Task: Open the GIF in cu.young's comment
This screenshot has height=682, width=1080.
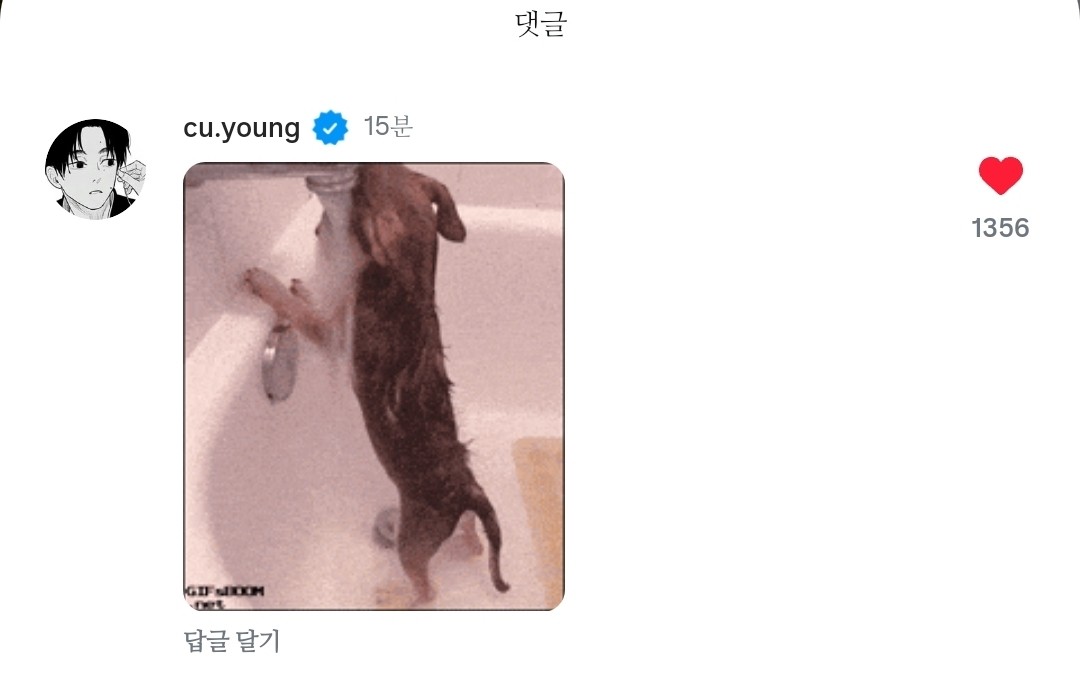Action: [374, 386]
